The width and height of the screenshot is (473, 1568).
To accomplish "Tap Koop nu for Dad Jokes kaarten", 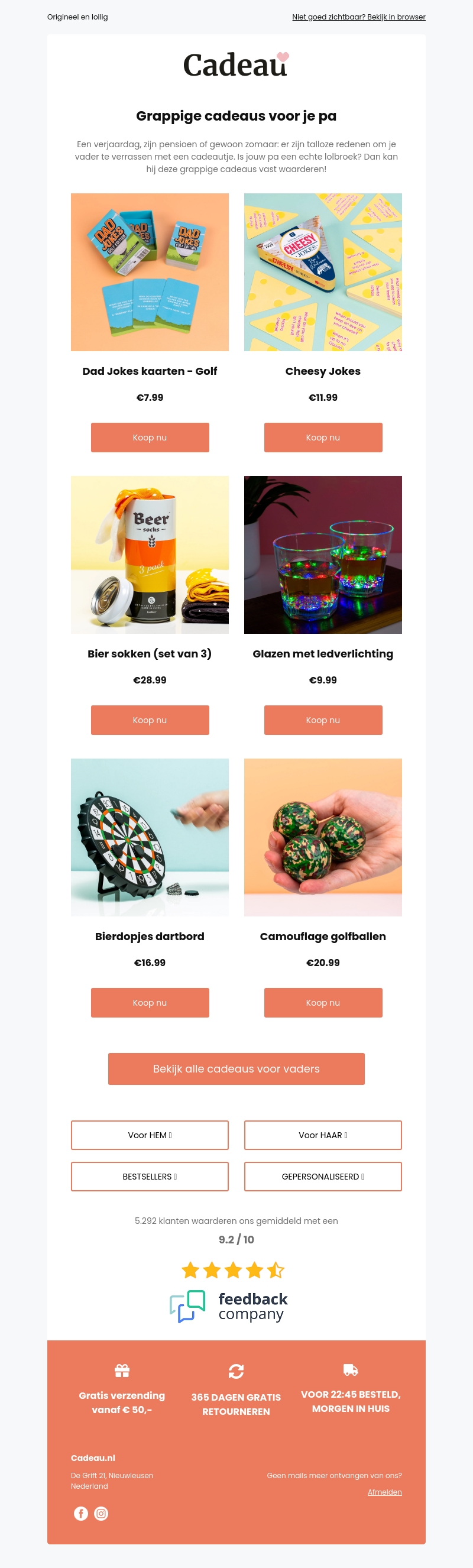I will click(x=150, y=437).
